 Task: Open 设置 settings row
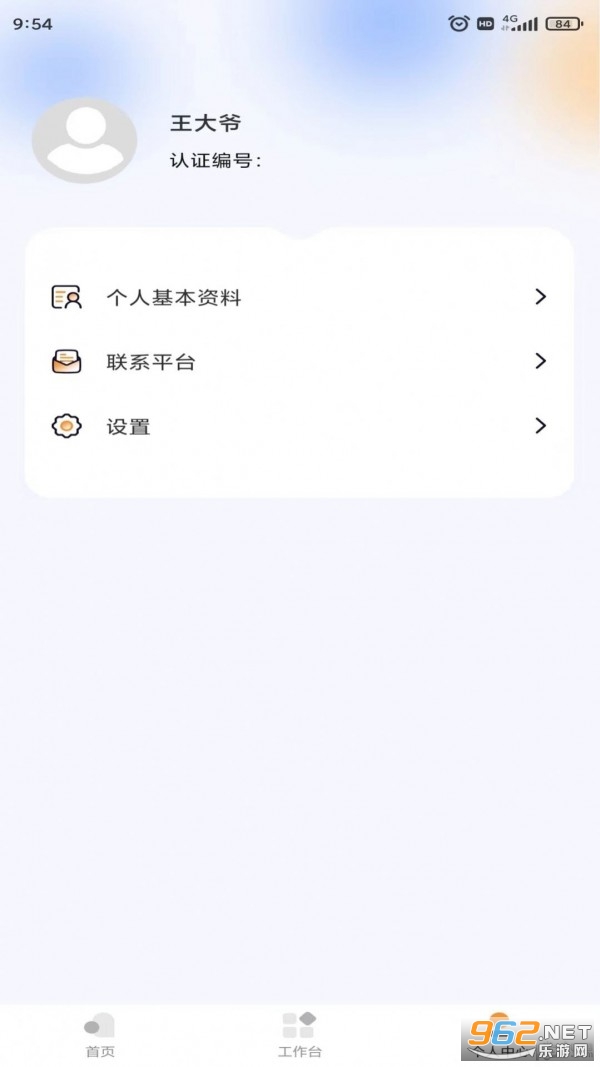(x=298, y=426)
